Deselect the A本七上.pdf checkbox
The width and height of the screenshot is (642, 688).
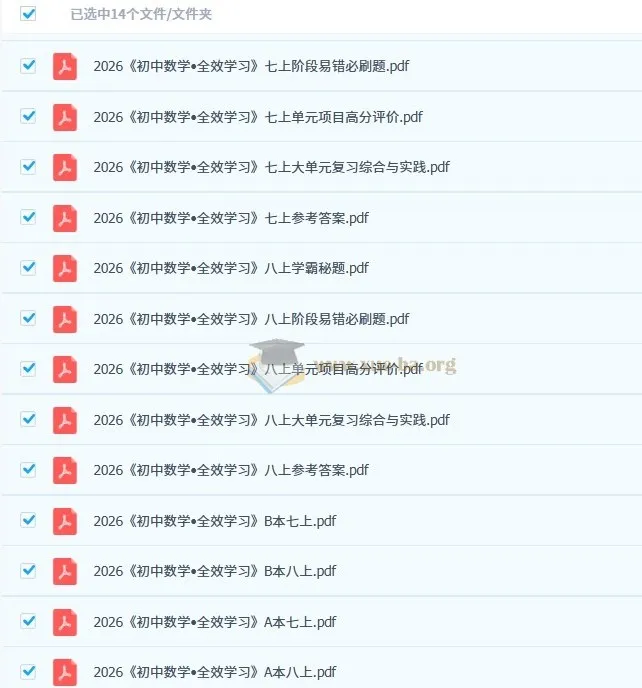(x=28, y=621)
